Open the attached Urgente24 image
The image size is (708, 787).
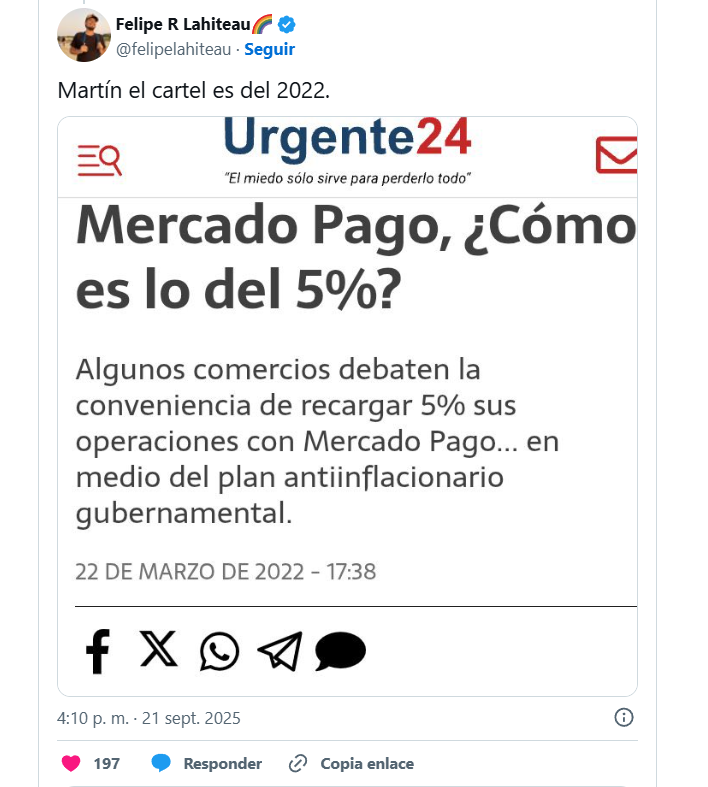347,405
